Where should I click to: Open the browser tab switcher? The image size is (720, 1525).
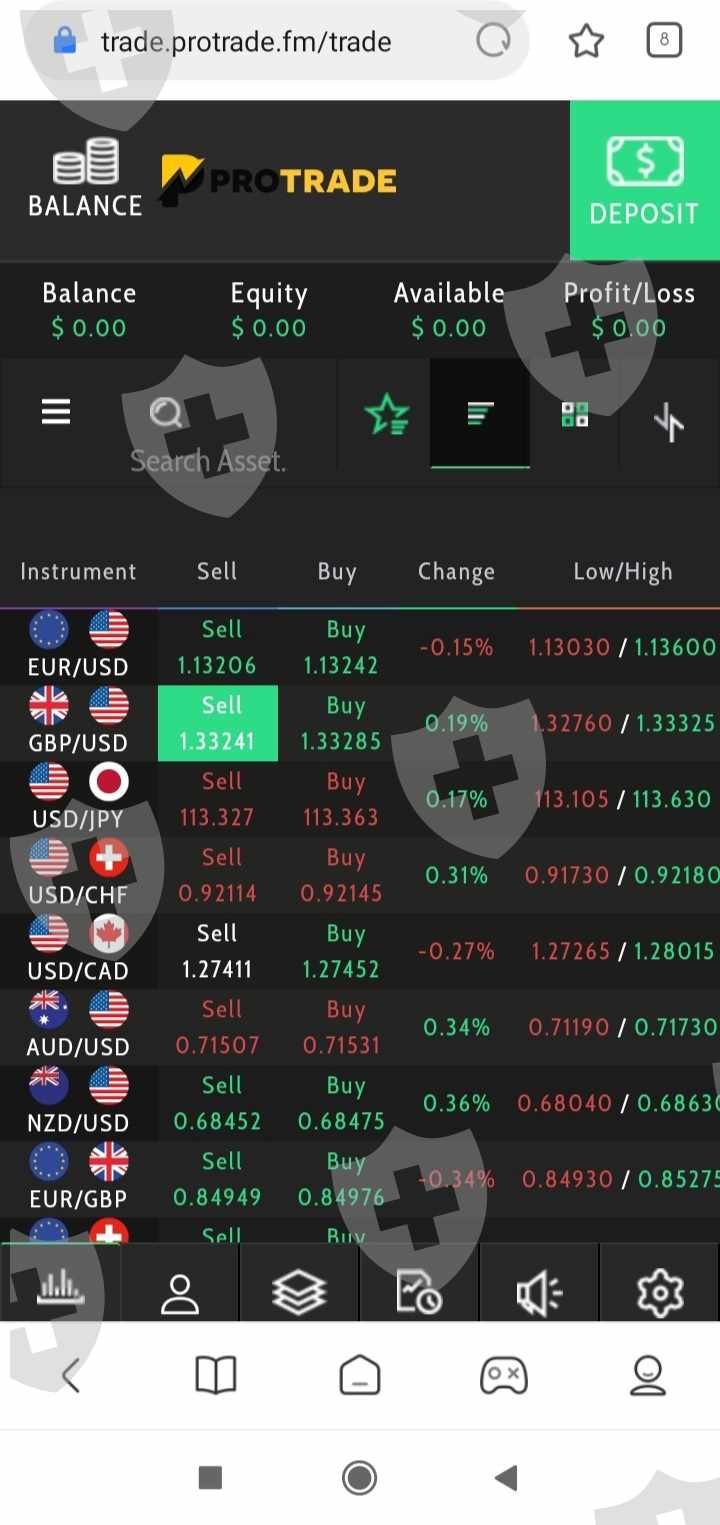[664, 41]
